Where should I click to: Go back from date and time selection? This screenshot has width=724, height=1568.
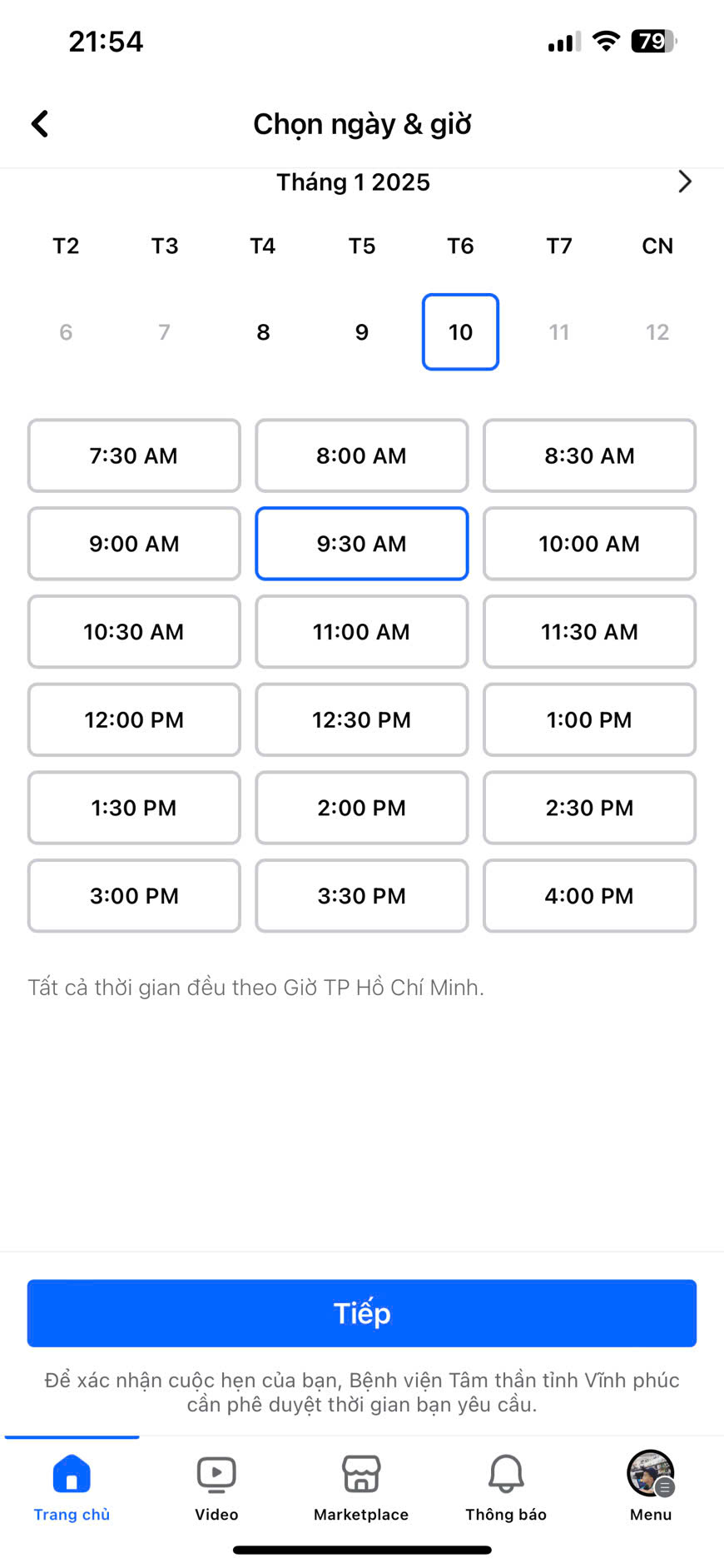[x=40, y=124]
